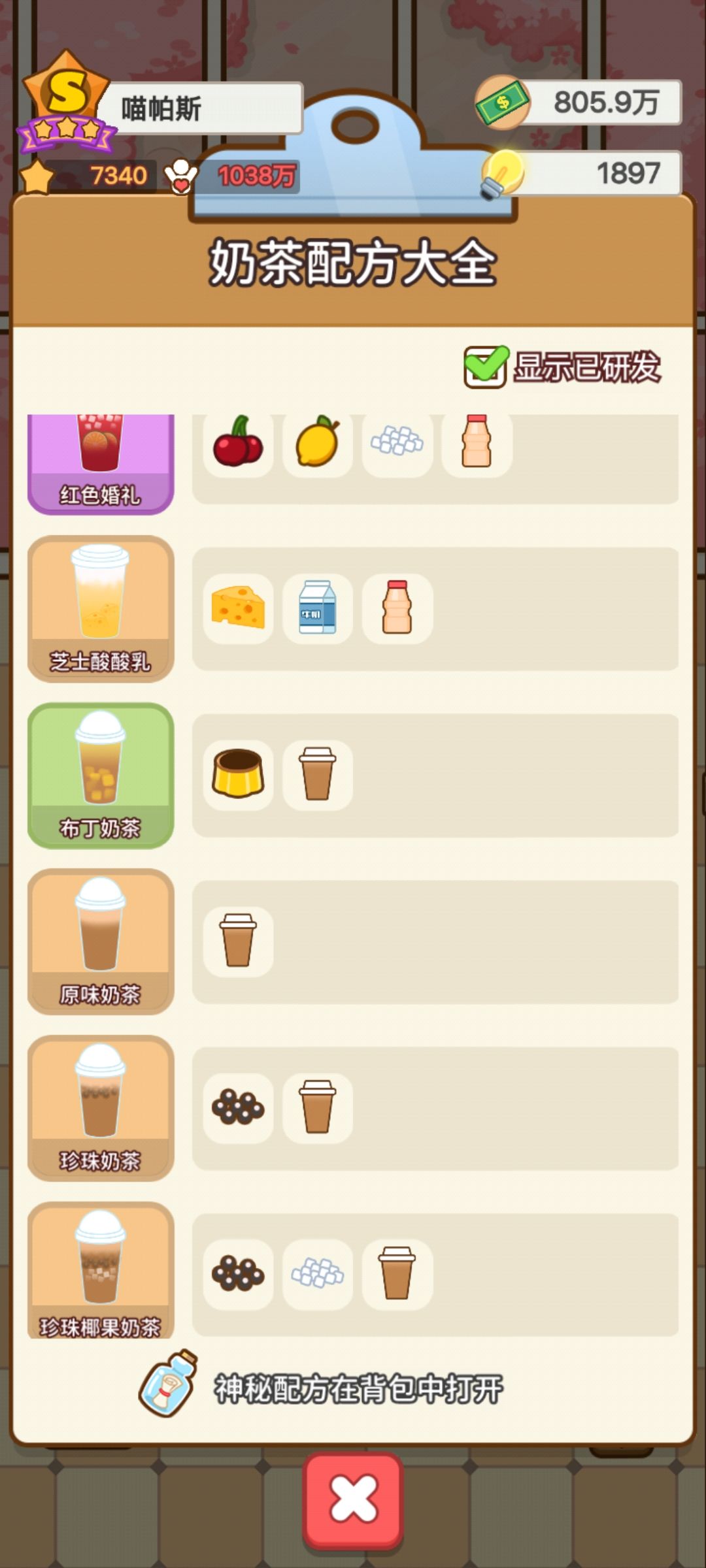
Task: Close the 奶茶配方大全 recipe panel
Action: click(352, 1499)
